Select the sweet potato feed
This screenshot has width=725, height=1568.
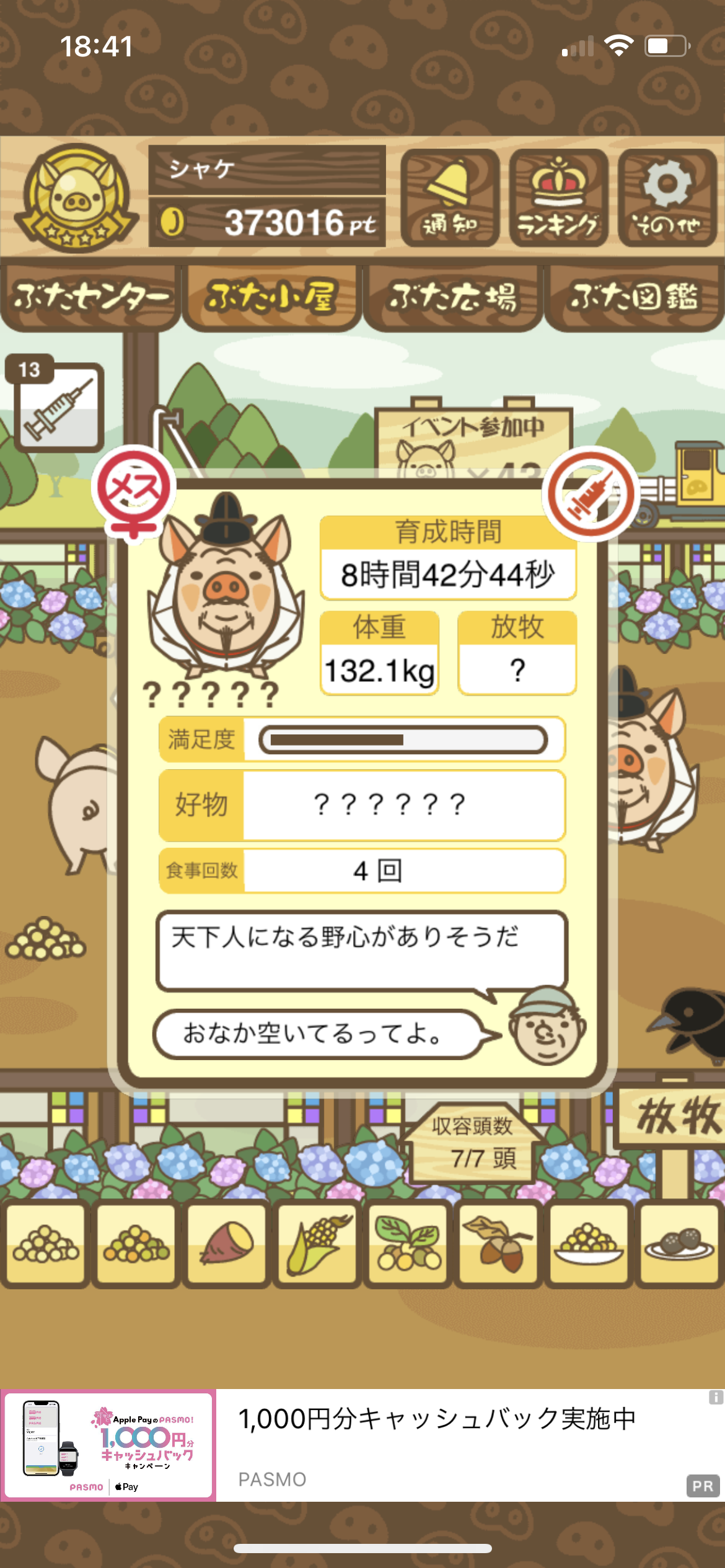point(226,1242)
